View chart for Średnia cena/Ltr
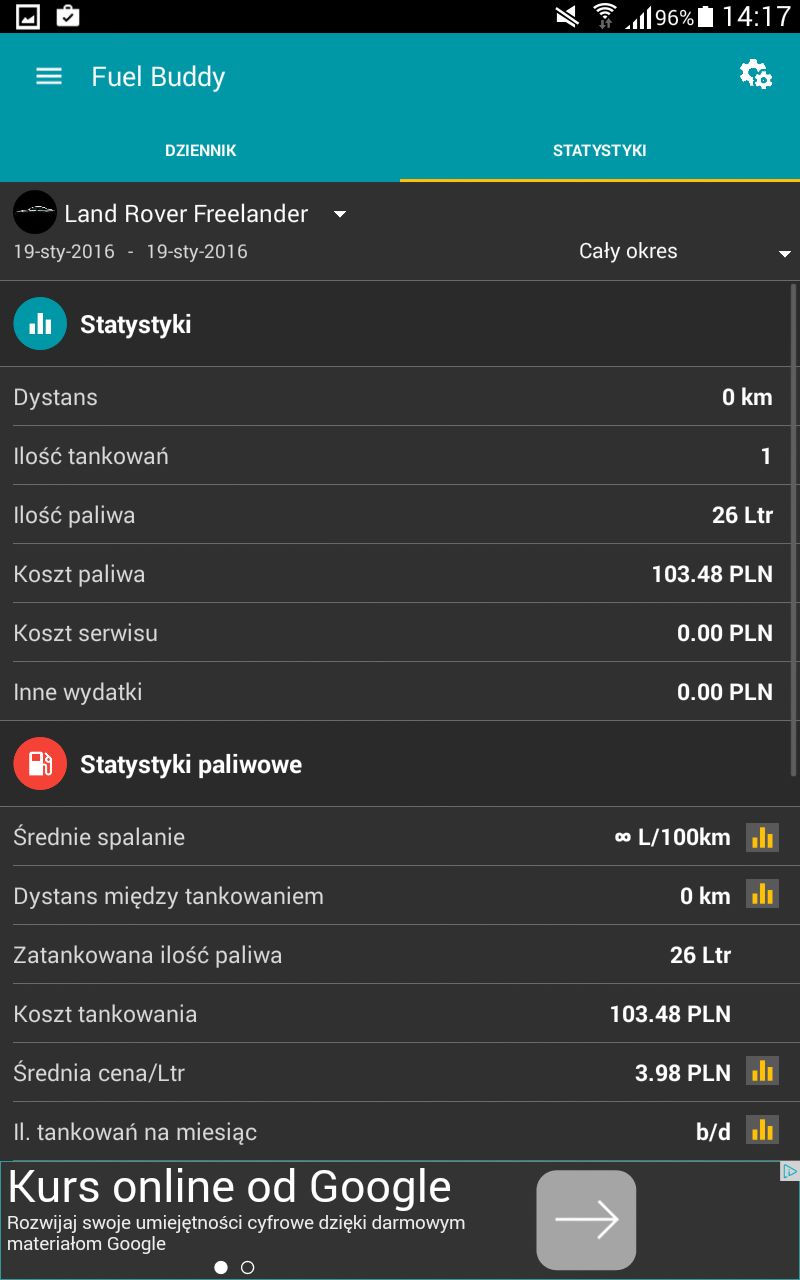This screenshot has height=1280, width=800. 763,1072
